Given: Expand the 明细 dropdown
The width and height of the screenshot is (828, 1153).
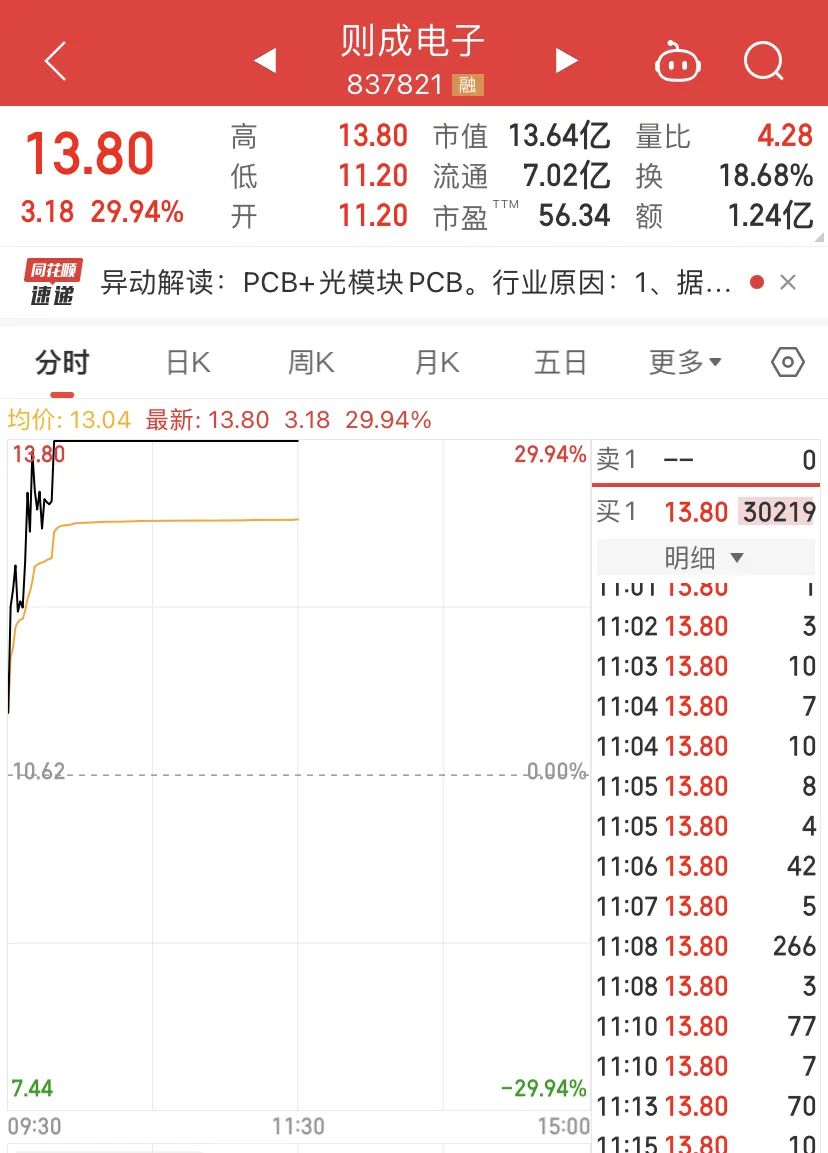Looking at the screenshot, I should 704,557.
